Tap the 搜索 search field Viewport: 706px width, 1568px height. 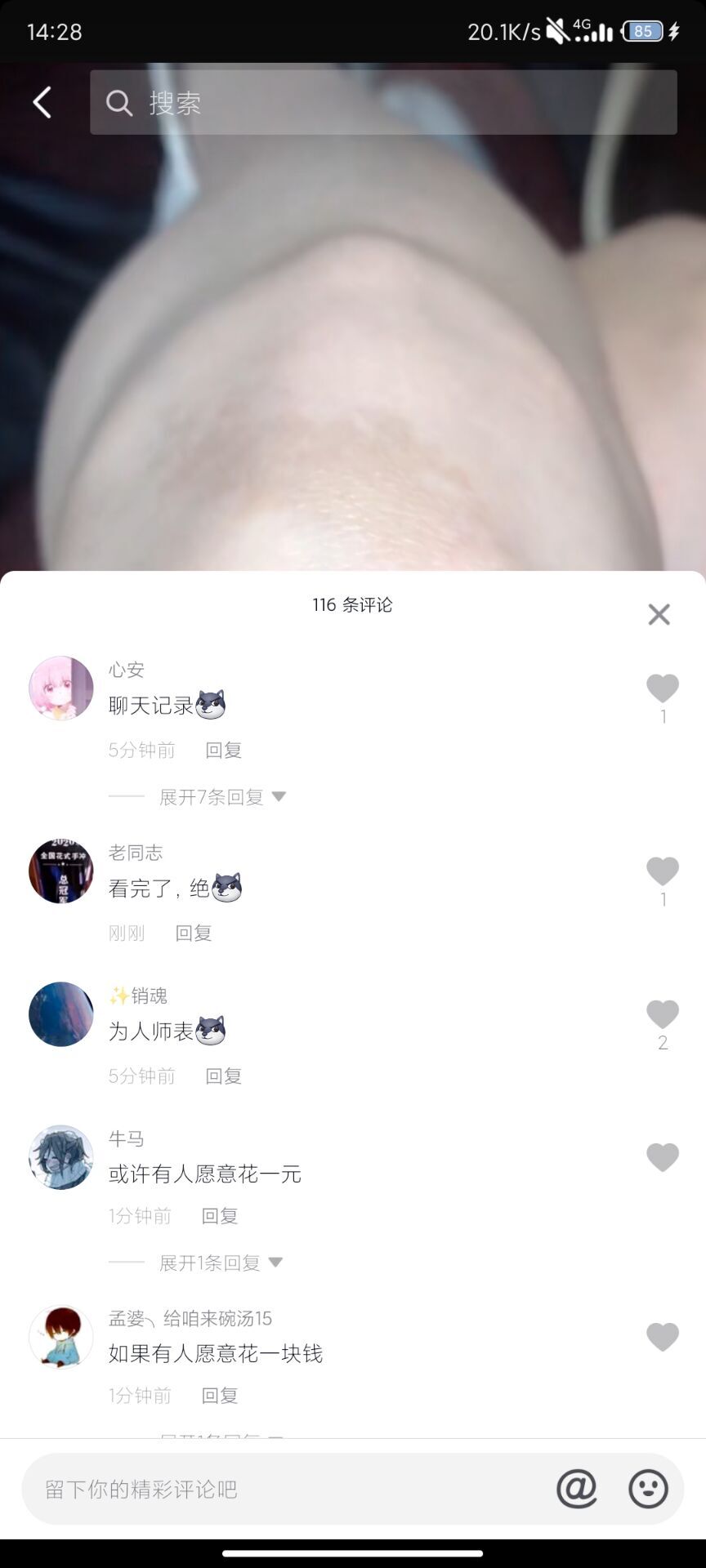(382, 103)
